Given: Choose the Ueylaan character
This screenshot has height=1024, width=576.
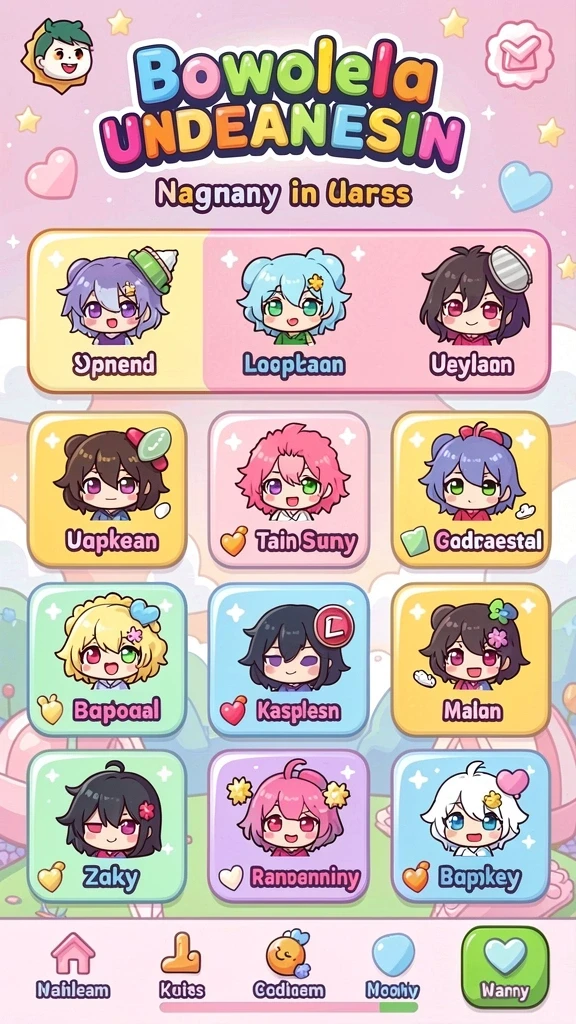Looking at the screenshot, I should pyautogui.click(x=472, y=312).
